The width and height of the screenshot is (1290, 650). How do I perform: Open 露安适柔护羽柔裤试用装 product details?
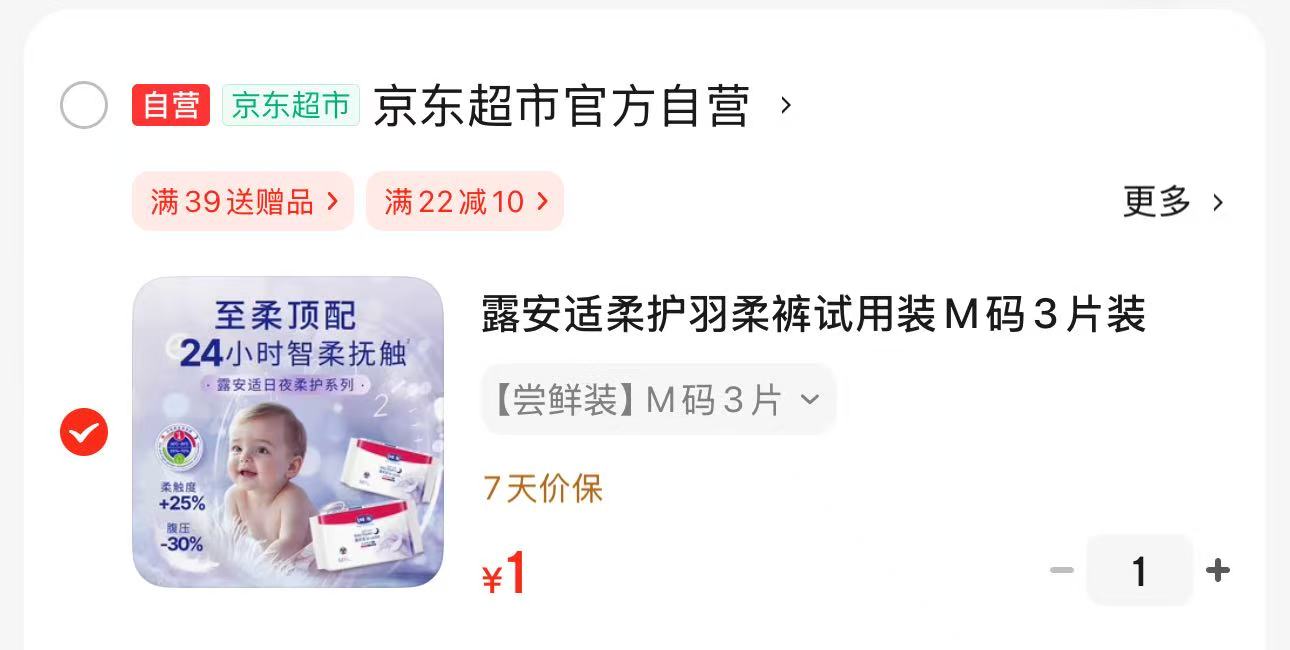tap(812, 315)
